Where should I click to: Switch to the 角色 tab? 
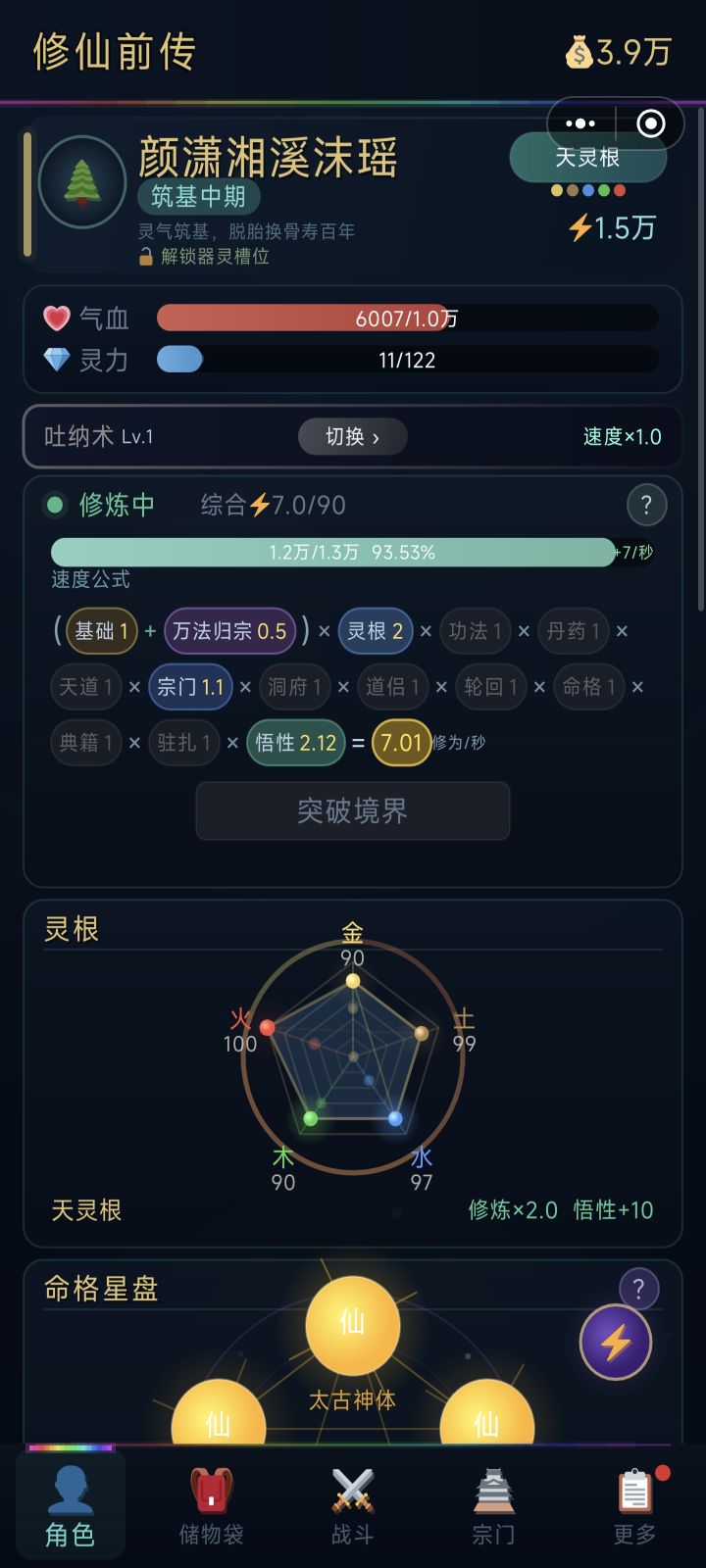pyautogui.click(x=69, y=1506)
